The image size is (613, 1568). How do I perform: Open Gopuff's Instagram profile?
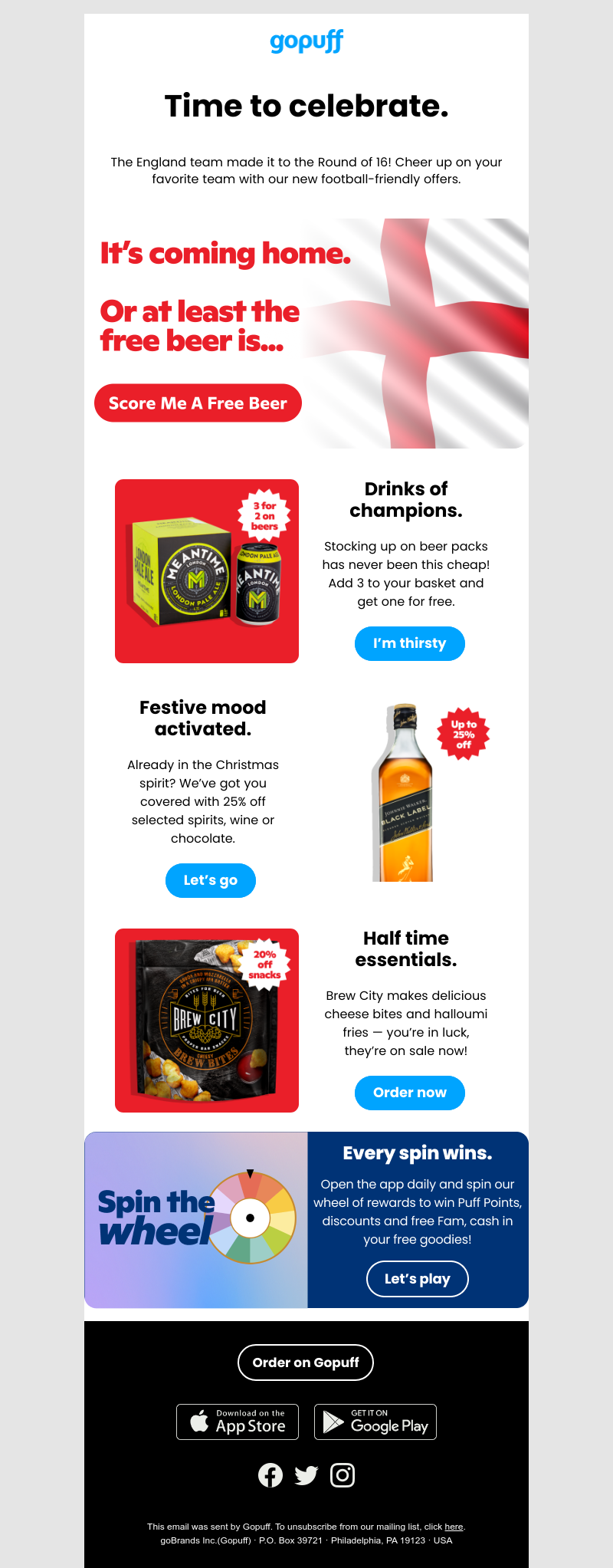343,1475
